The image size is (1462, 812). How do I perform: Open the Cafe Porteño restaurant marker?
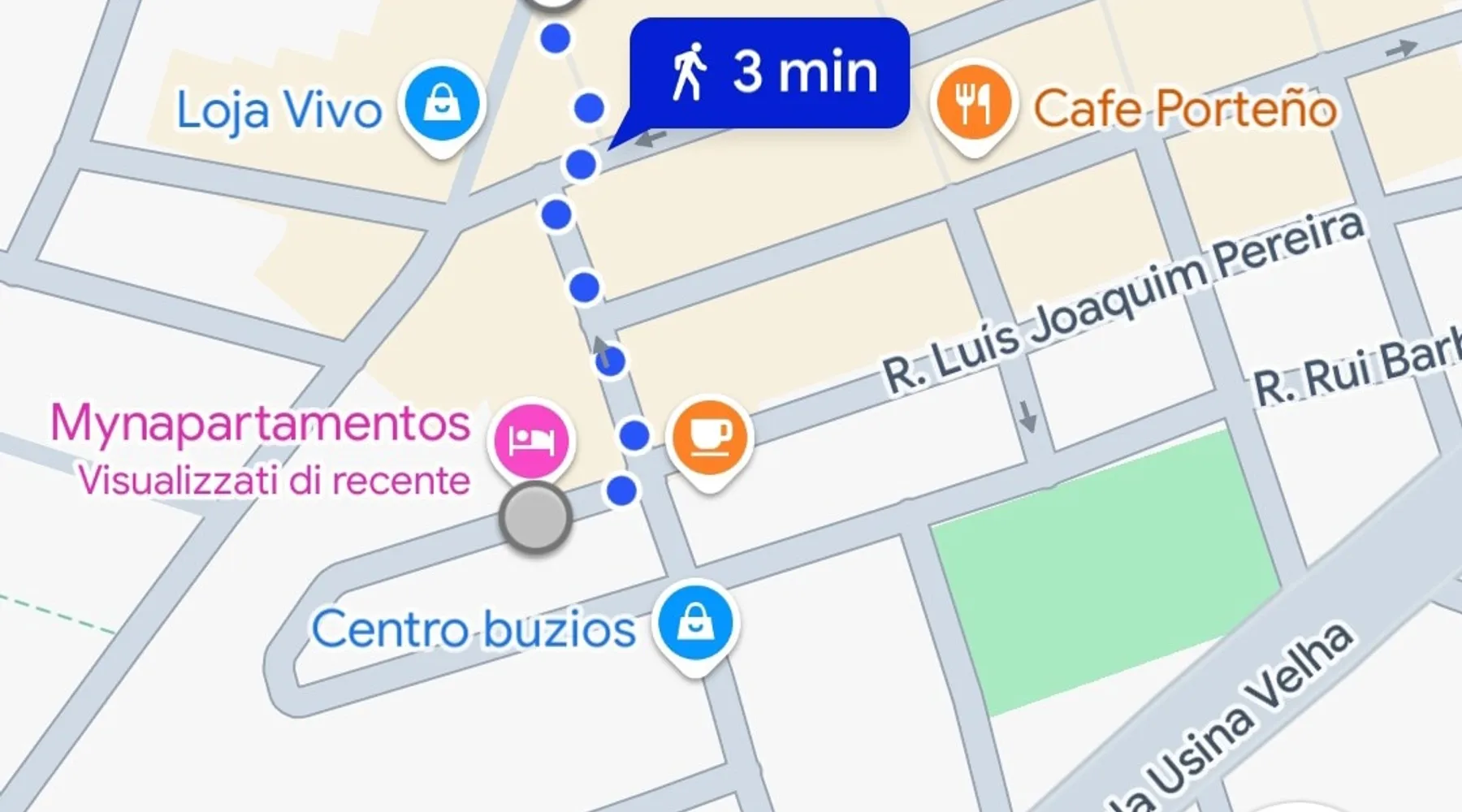(973, 105)
